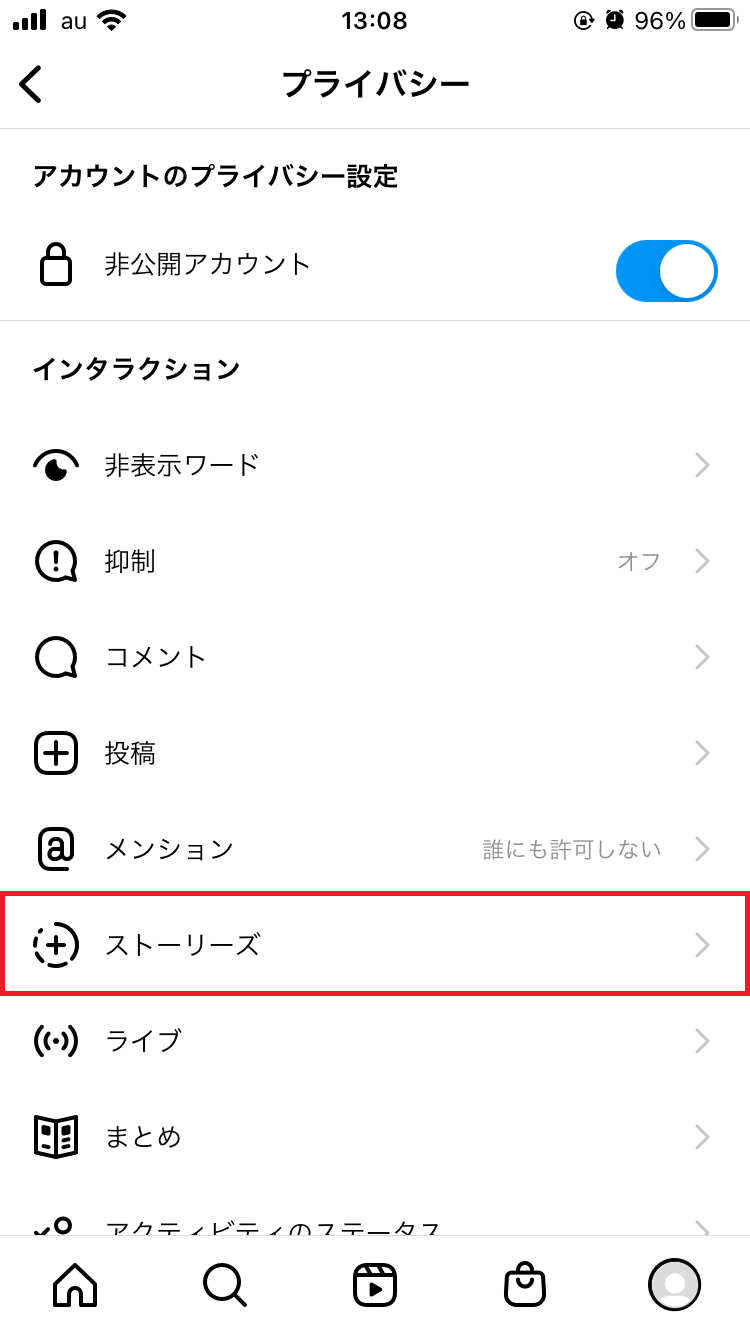This screenshot has width=750, height=1334.
Task: Click the hidden-eye icon beside 非表示ワード
Action: (55, 464)
